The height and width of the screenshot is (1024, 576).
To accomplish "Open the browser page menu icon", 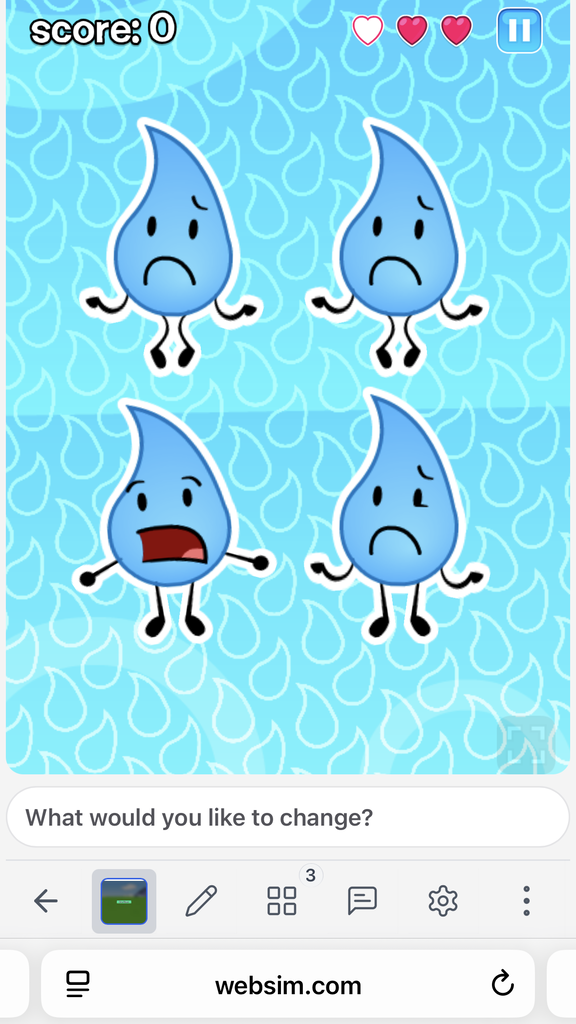I will 78,984.
